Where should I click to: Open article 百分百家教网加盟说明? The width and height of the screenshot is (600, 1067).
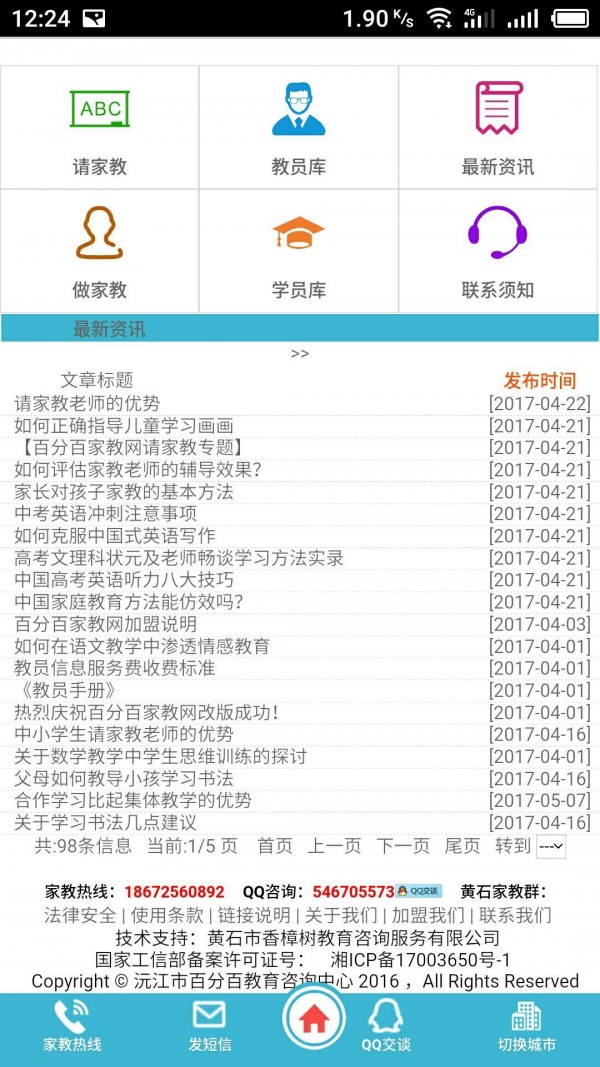105,624
